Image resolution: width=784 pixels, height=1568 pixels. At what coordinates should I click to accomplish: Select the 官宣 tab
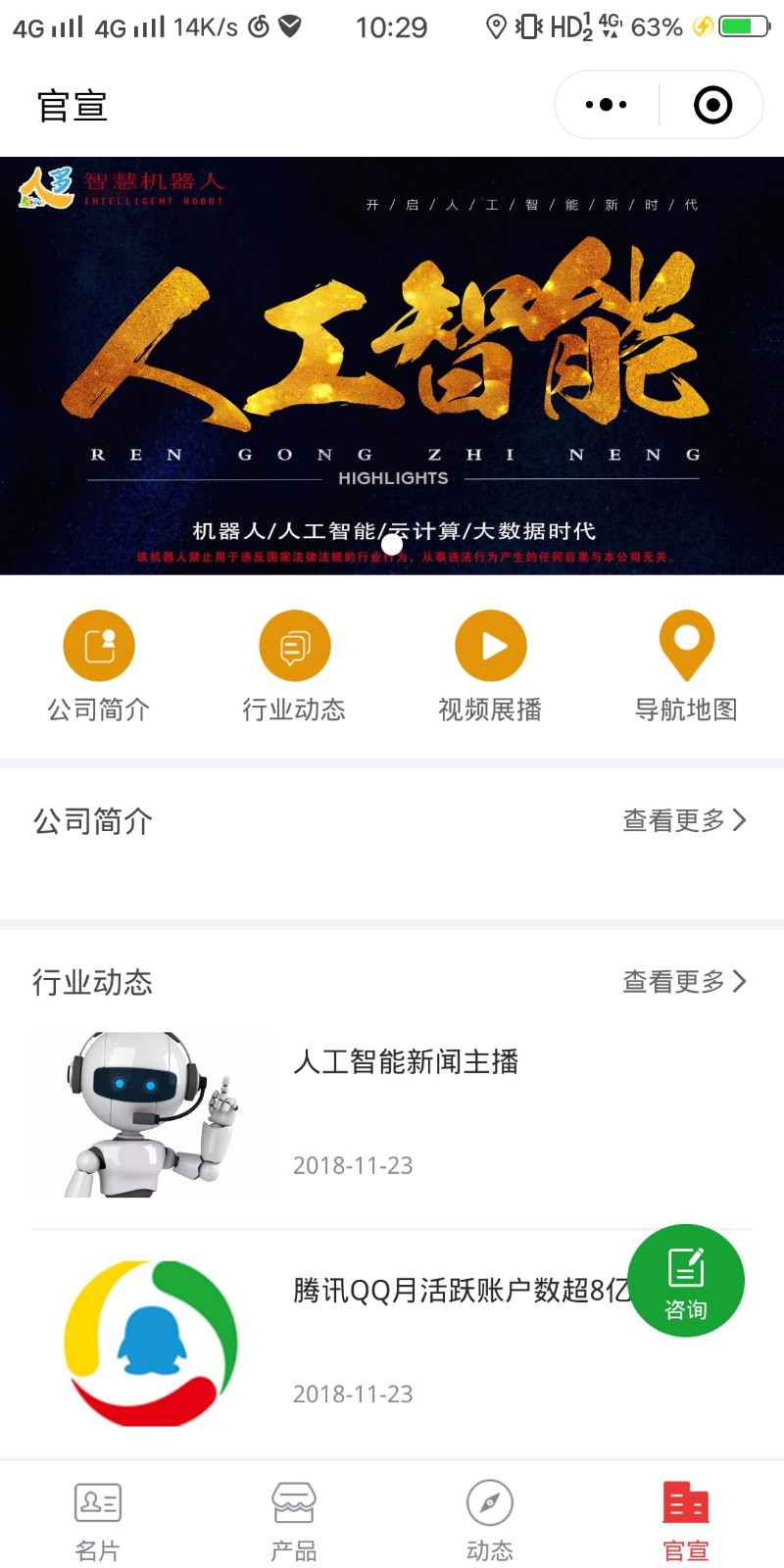coord(686,1520)
